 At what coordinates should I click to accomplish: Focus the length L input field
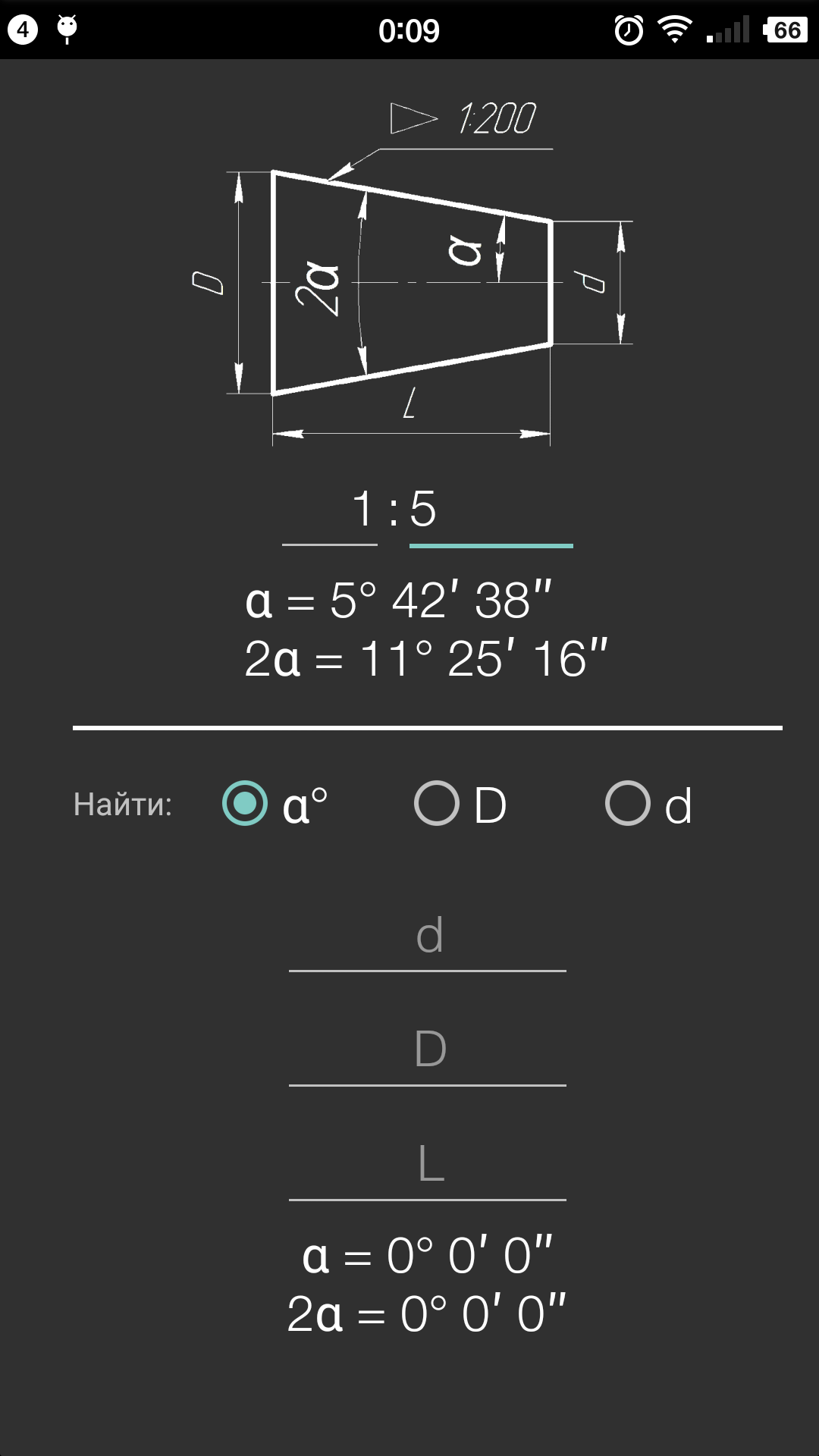[428, 1166]
